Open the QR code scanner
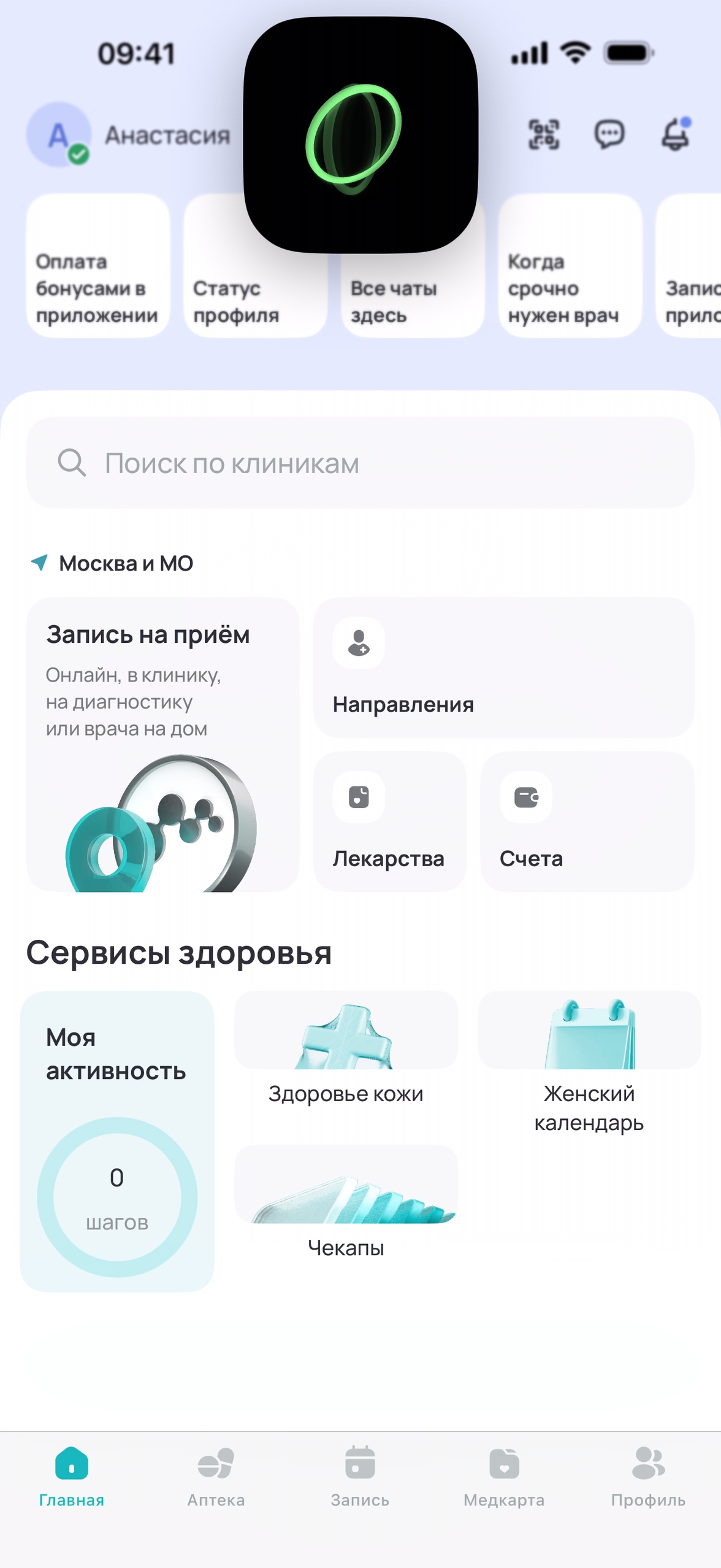 pyautogui.click(x=543, y=134)
